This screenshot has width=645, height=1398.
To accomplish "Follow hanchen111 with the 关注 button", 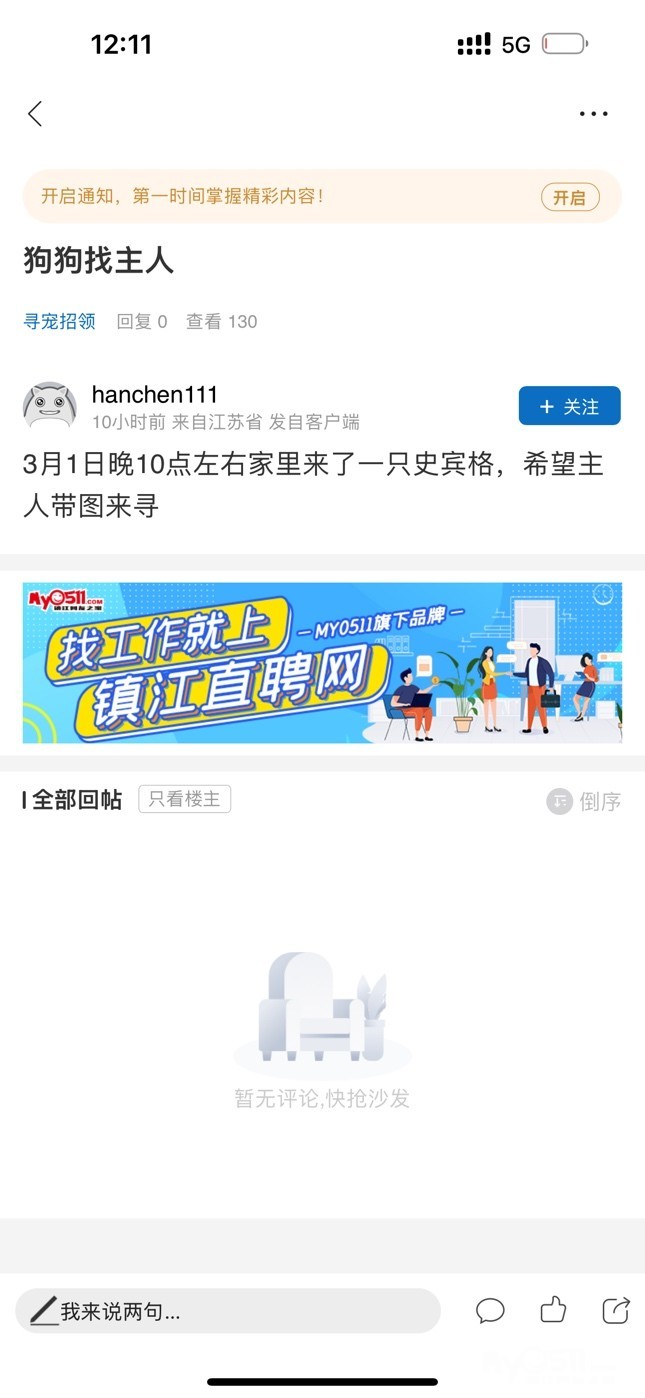I will tap(569, 406).
